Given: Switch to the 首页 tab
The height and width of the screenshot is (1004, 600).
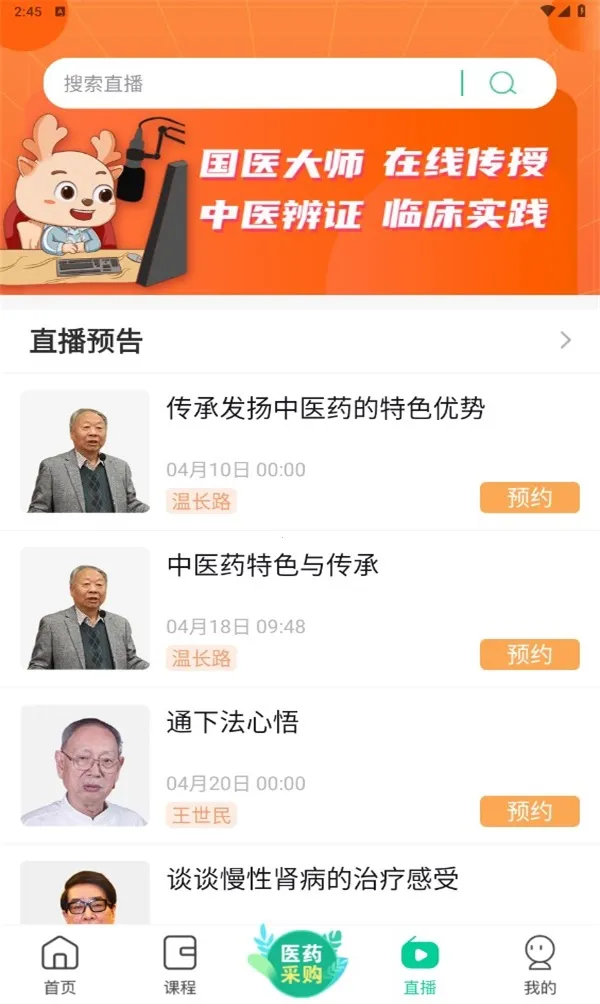Looking at the screenshot, I should pyautogui.click(x=60, y=965).
